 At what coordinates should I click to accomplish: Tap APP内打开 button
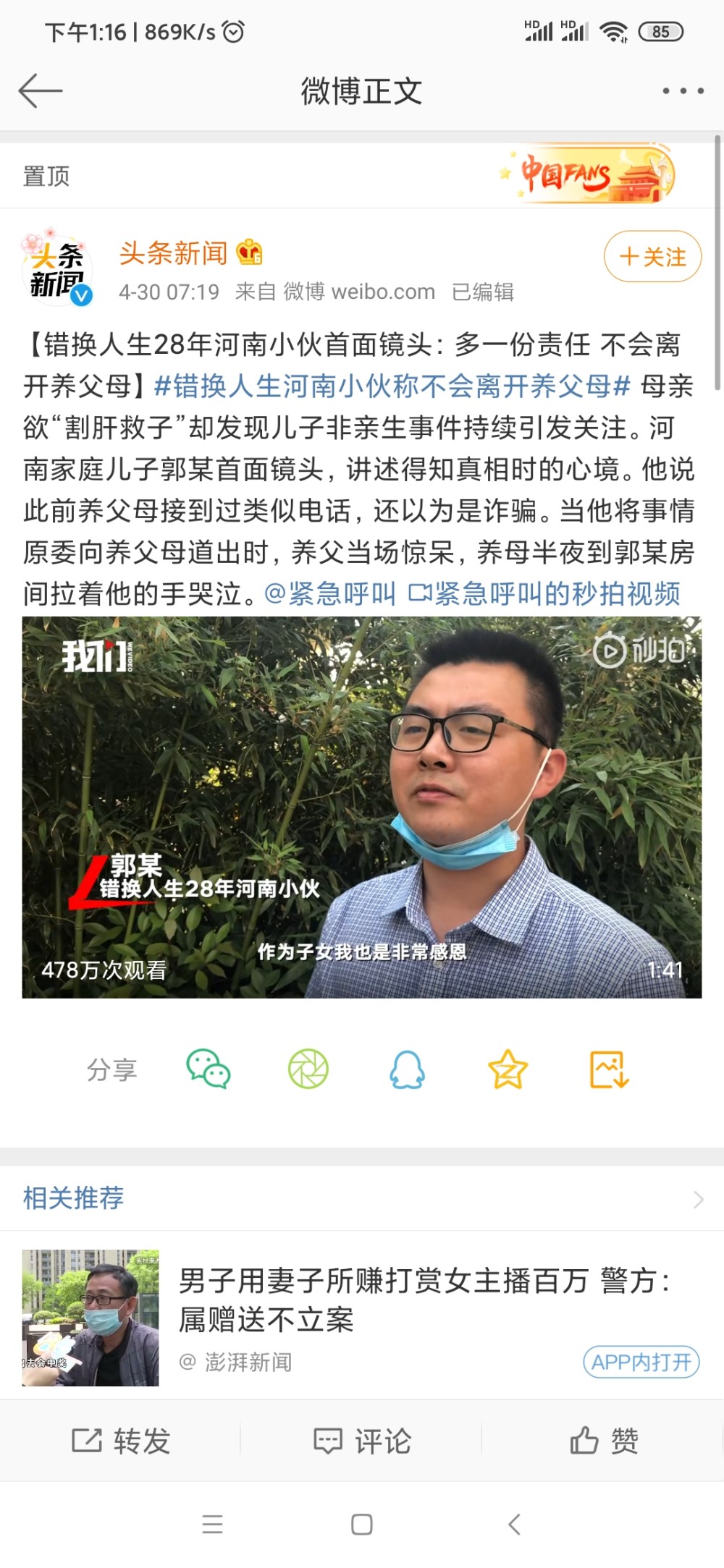point(641,1363)
